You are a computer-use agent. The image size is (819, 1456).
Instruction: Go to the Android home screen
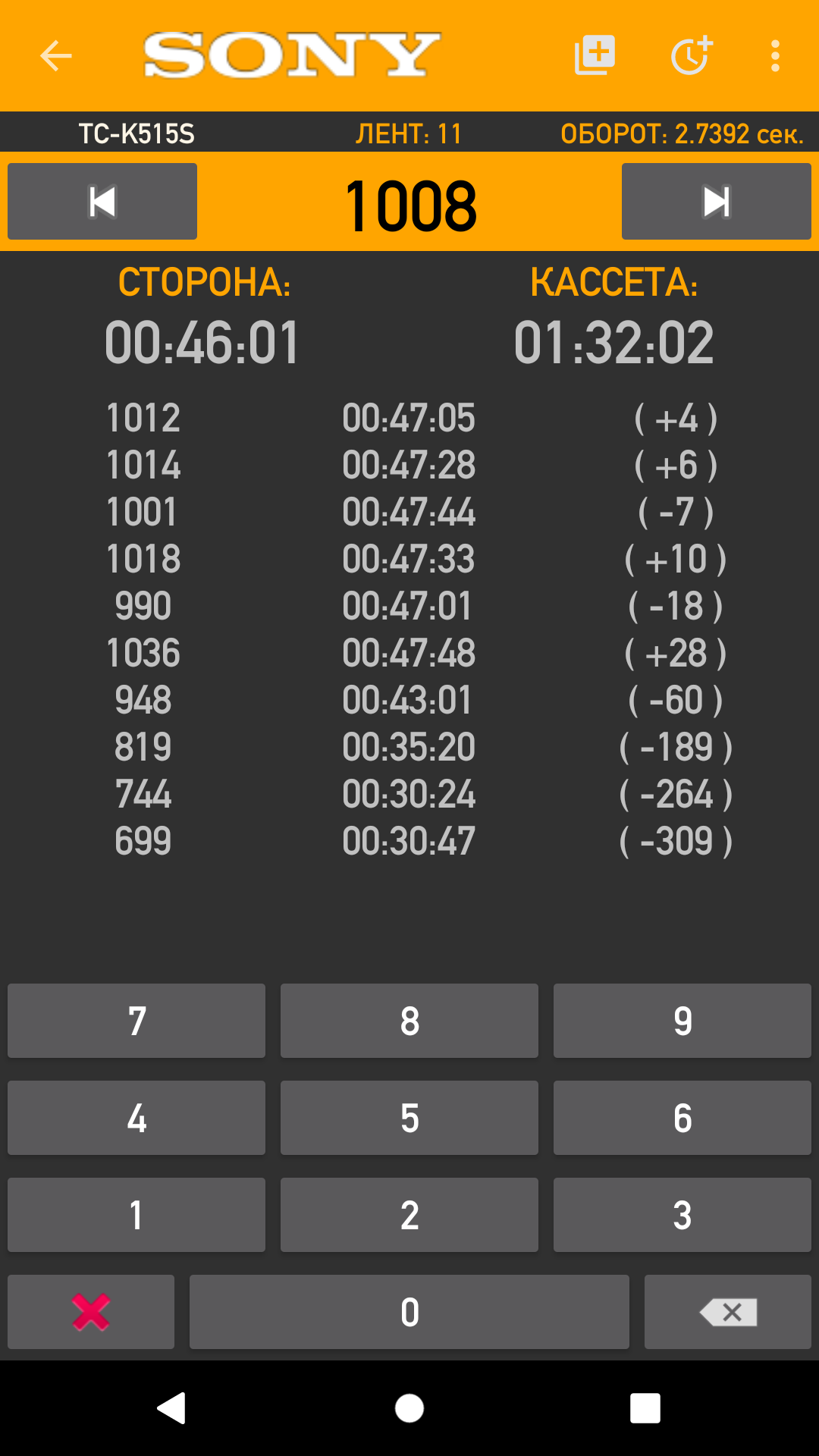tap(409, 1408)
